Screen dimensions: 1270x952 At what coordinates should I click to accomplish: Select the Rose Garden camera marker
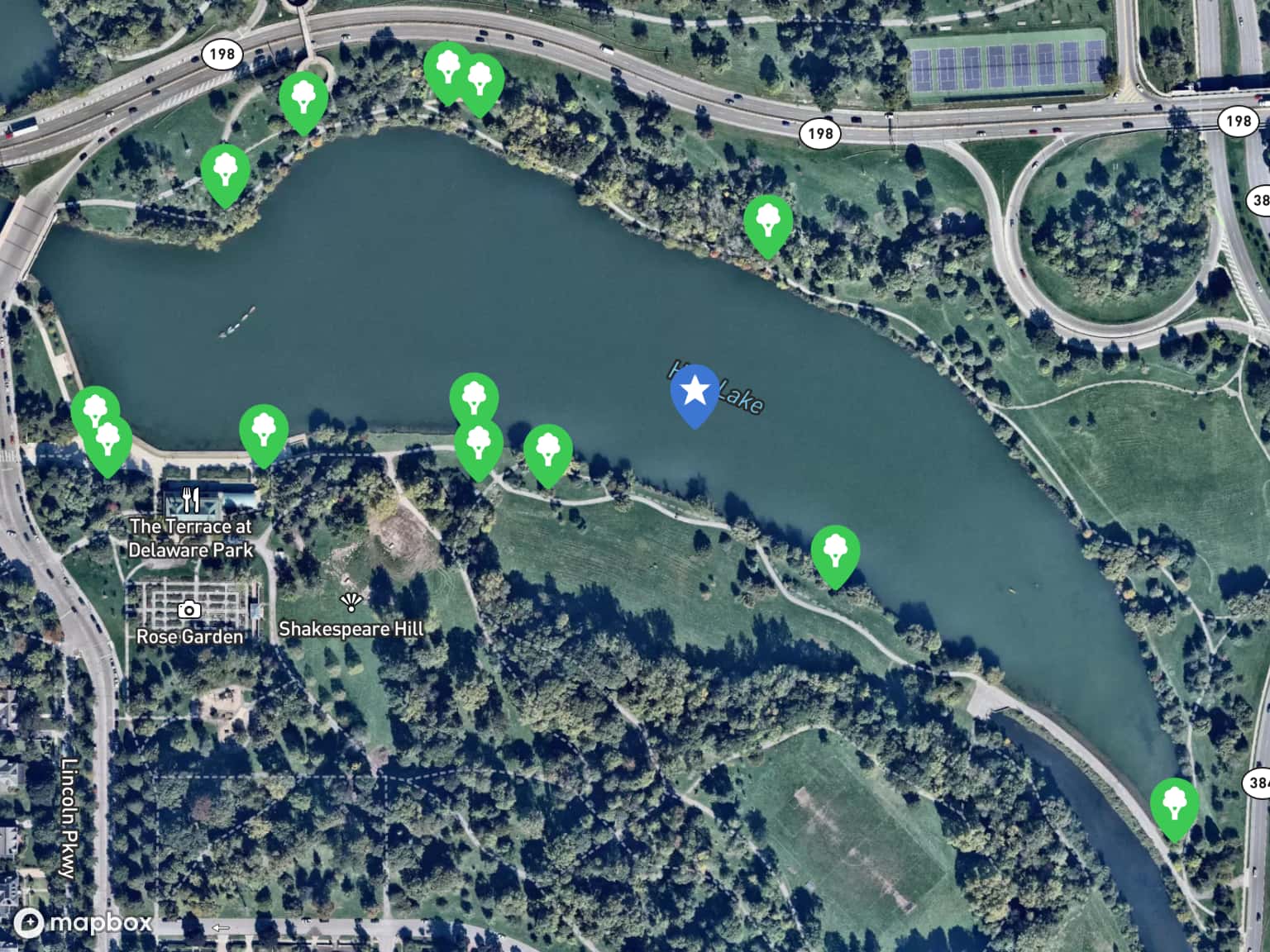point(189,610)
